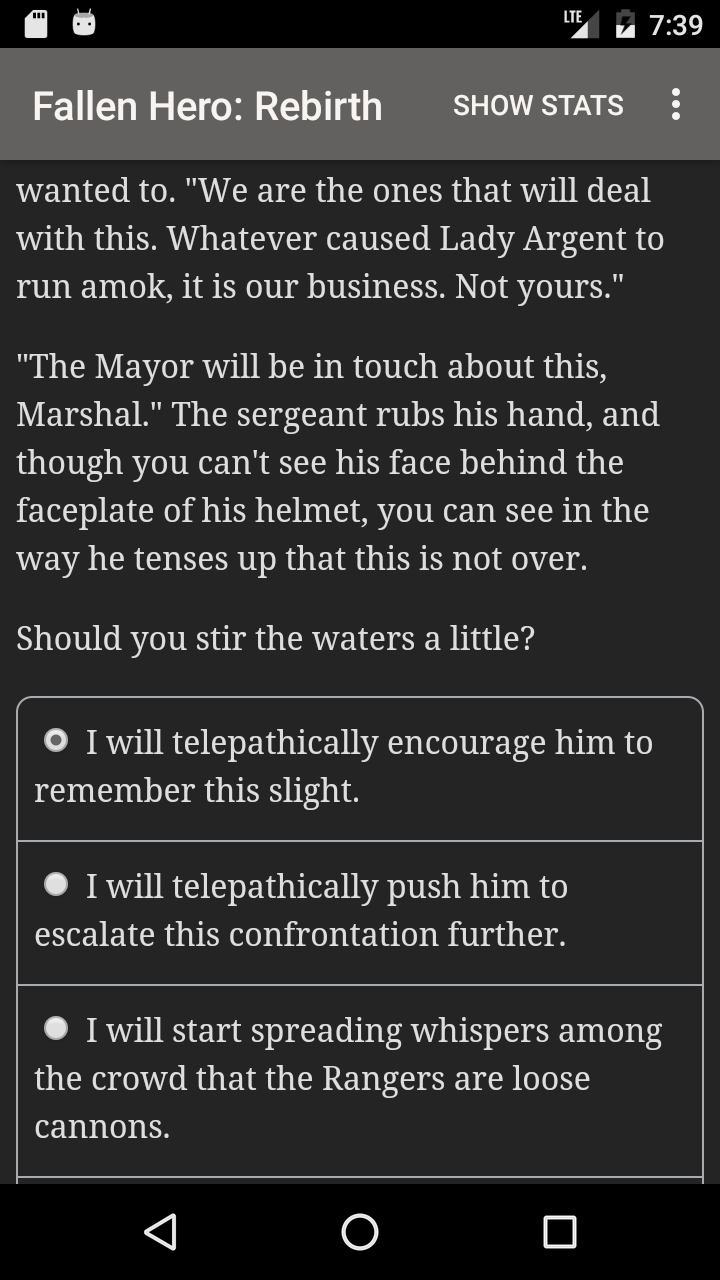Tap the system home button

coord(360,1232)
